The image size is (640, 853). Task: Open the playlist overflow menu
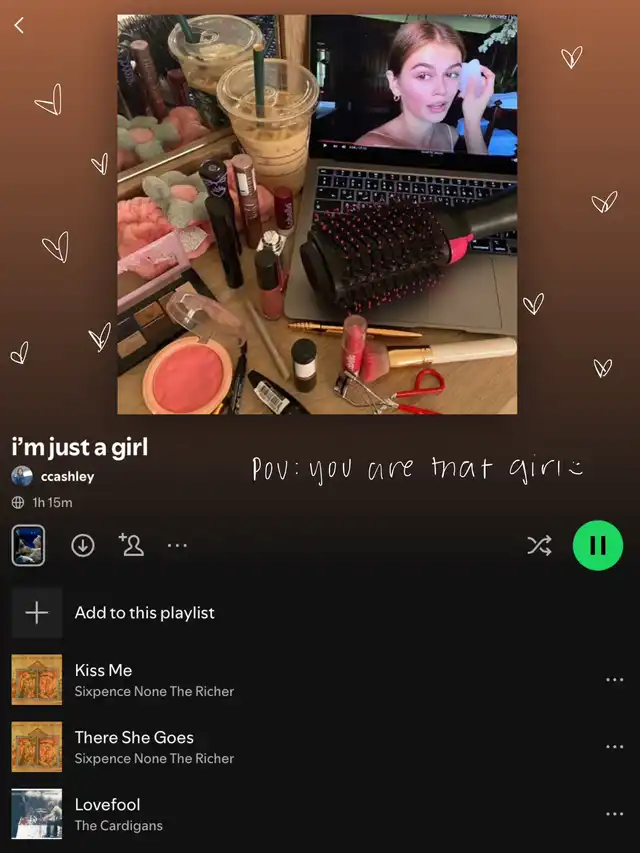(x=177, y=545)
